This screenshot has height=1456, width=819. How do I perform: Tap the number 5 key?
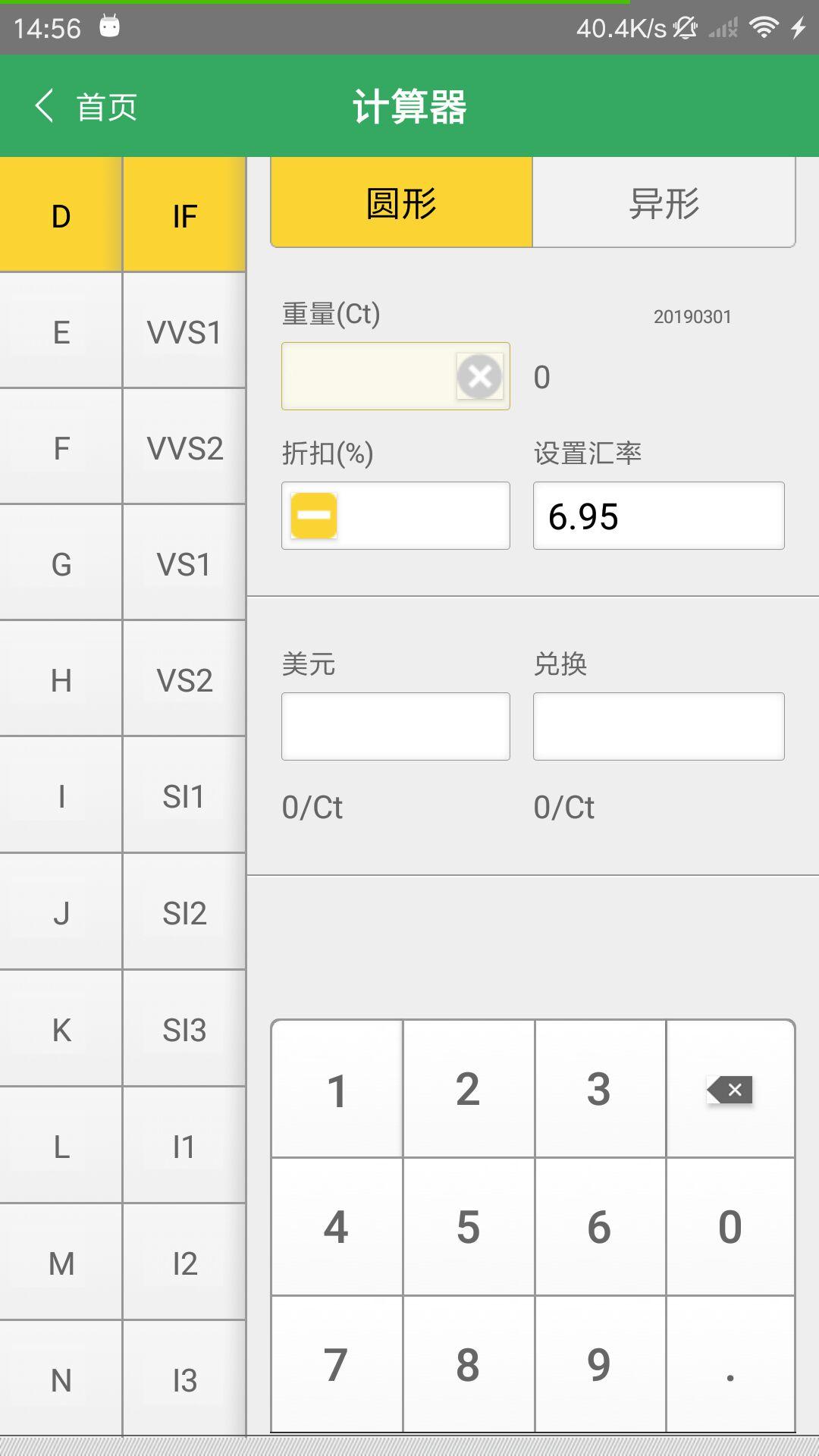468,1226
